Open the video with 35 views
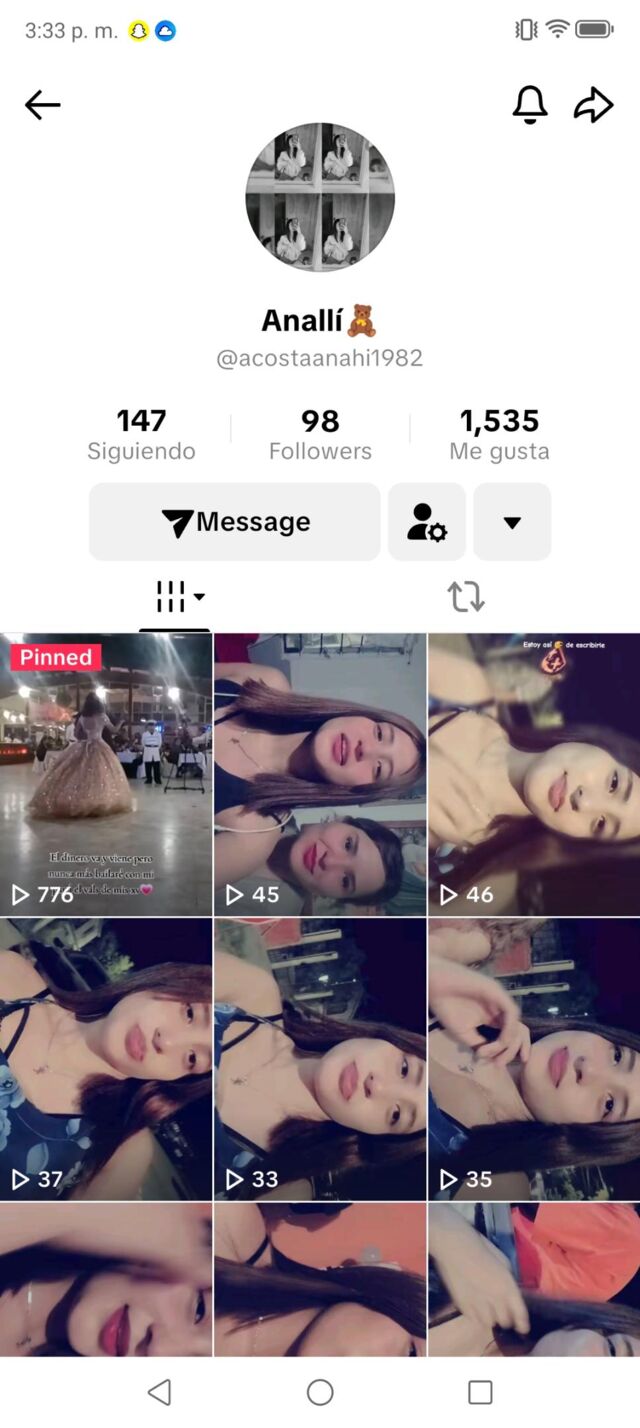This screenshot has width=640, height=1428. point(534,1058)
